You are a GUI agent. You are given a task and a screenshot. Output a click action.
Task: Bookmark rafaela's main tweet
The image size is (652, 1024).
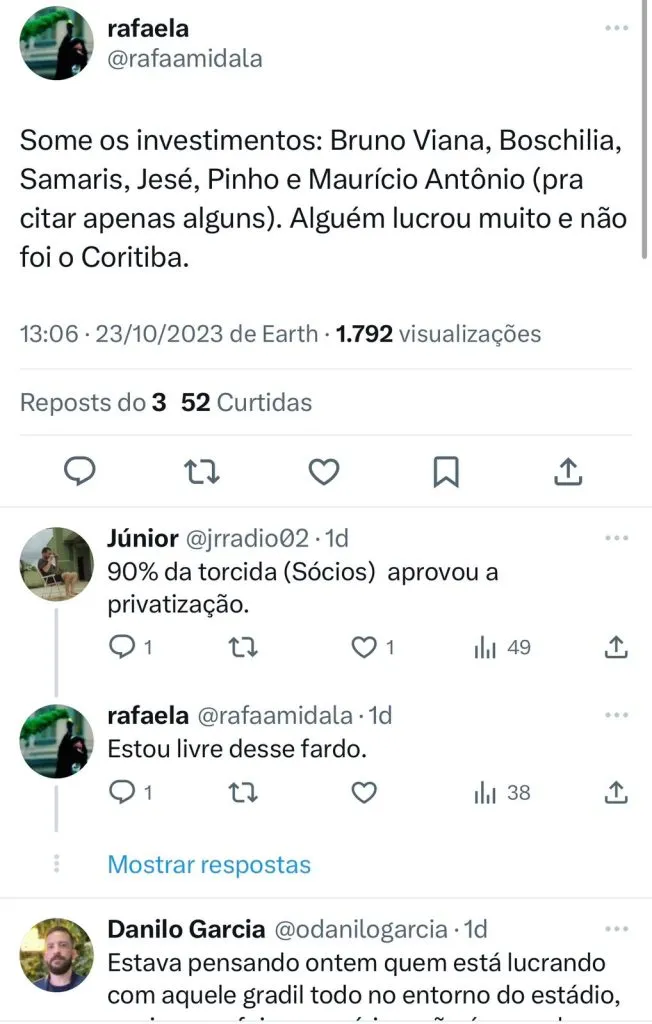click(x=445, y=470)
